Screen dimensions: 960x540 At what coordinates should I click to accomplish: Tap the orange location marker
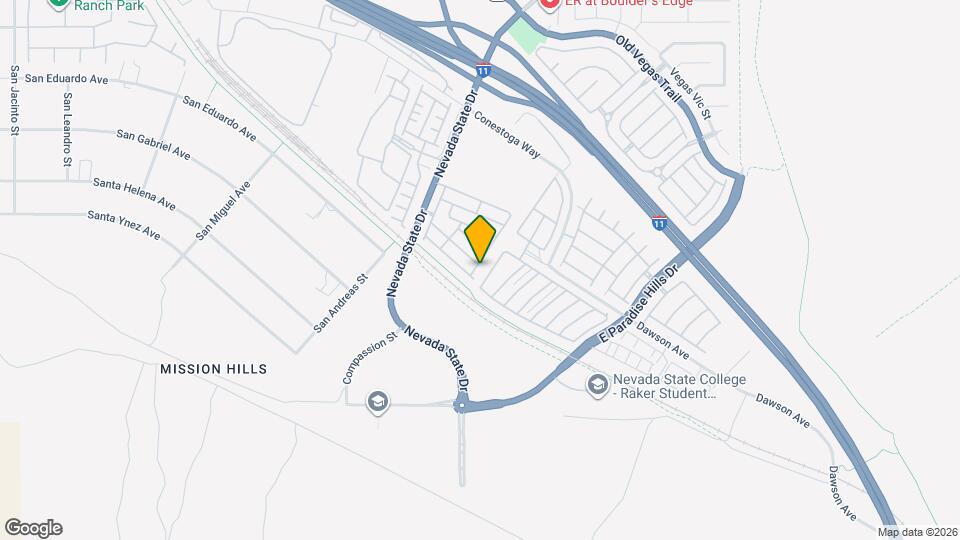tap(481, 239)
